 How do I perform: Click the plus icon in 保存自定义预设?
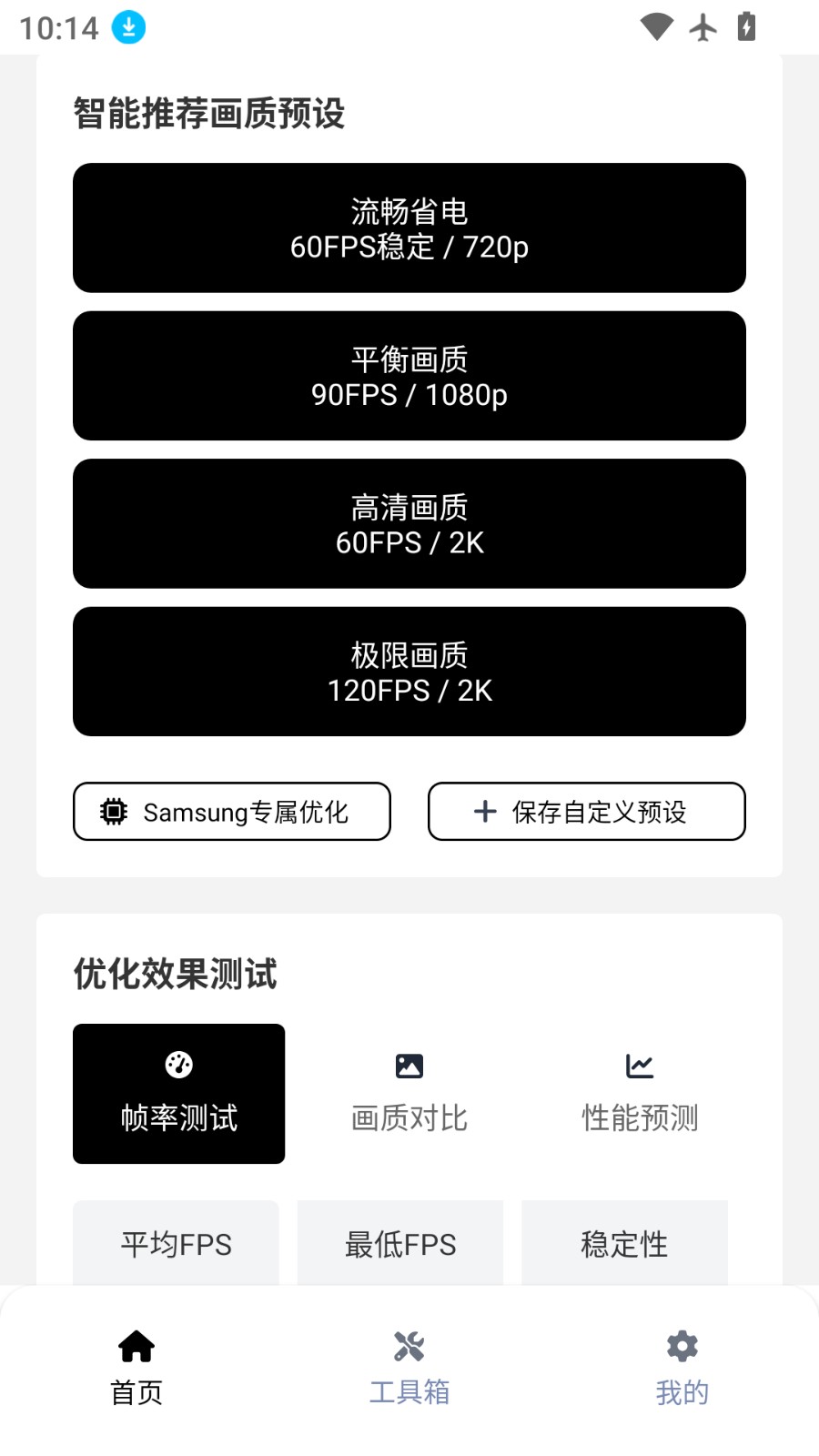click(x=483, y=811)
